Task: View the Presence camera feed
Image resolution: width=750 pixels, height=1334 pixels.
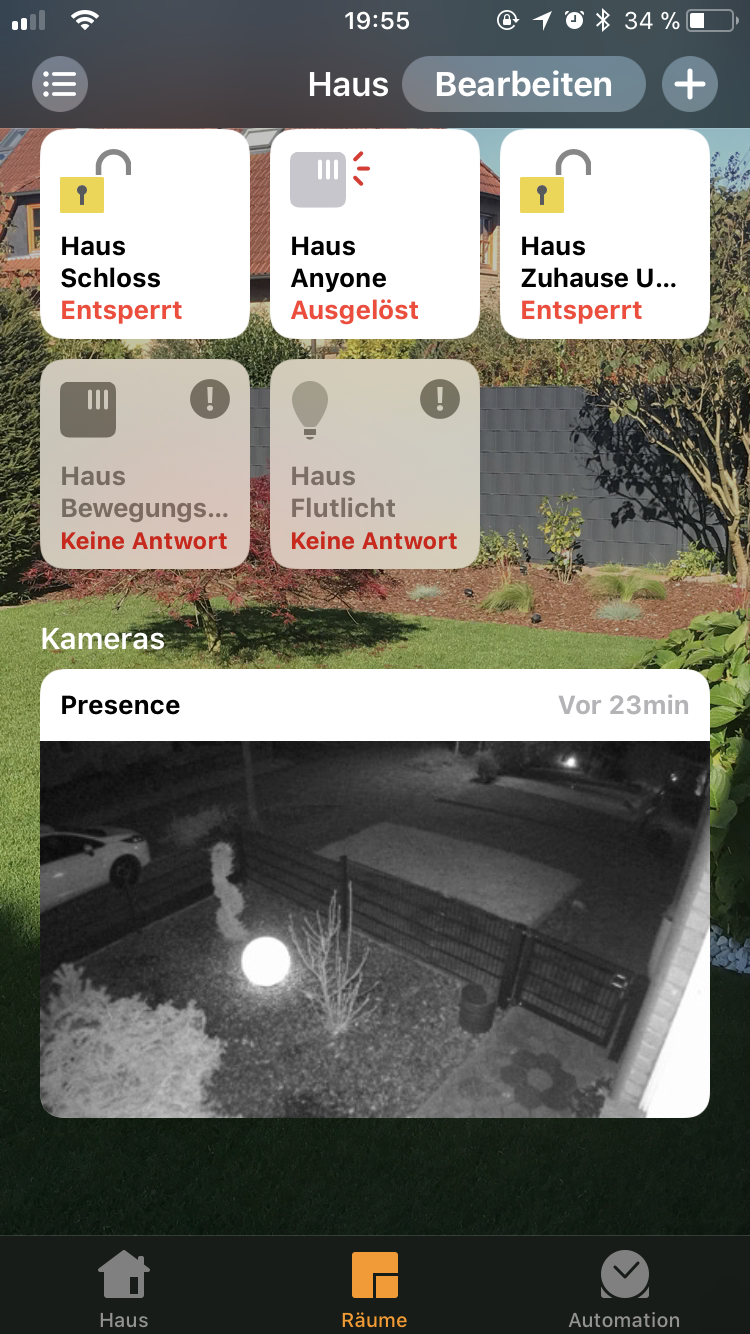Action: tap(375, 928)
